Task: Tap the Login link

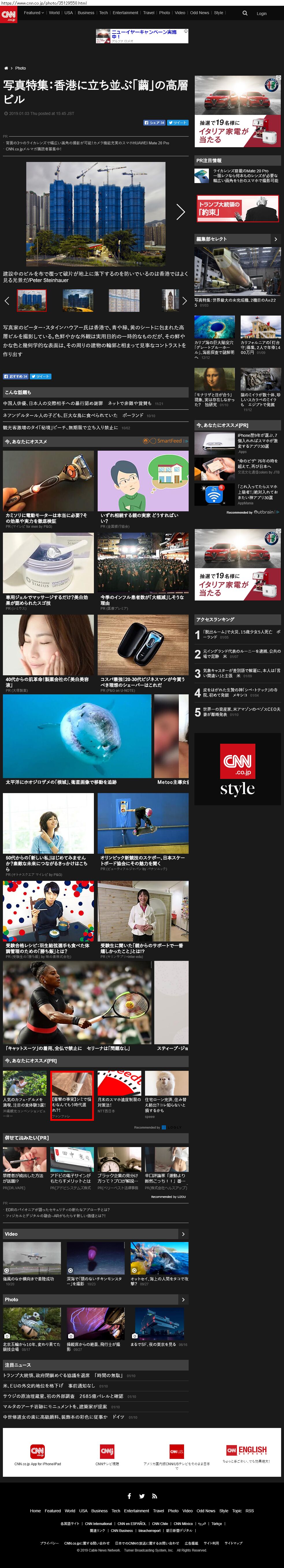Action: 261,13
